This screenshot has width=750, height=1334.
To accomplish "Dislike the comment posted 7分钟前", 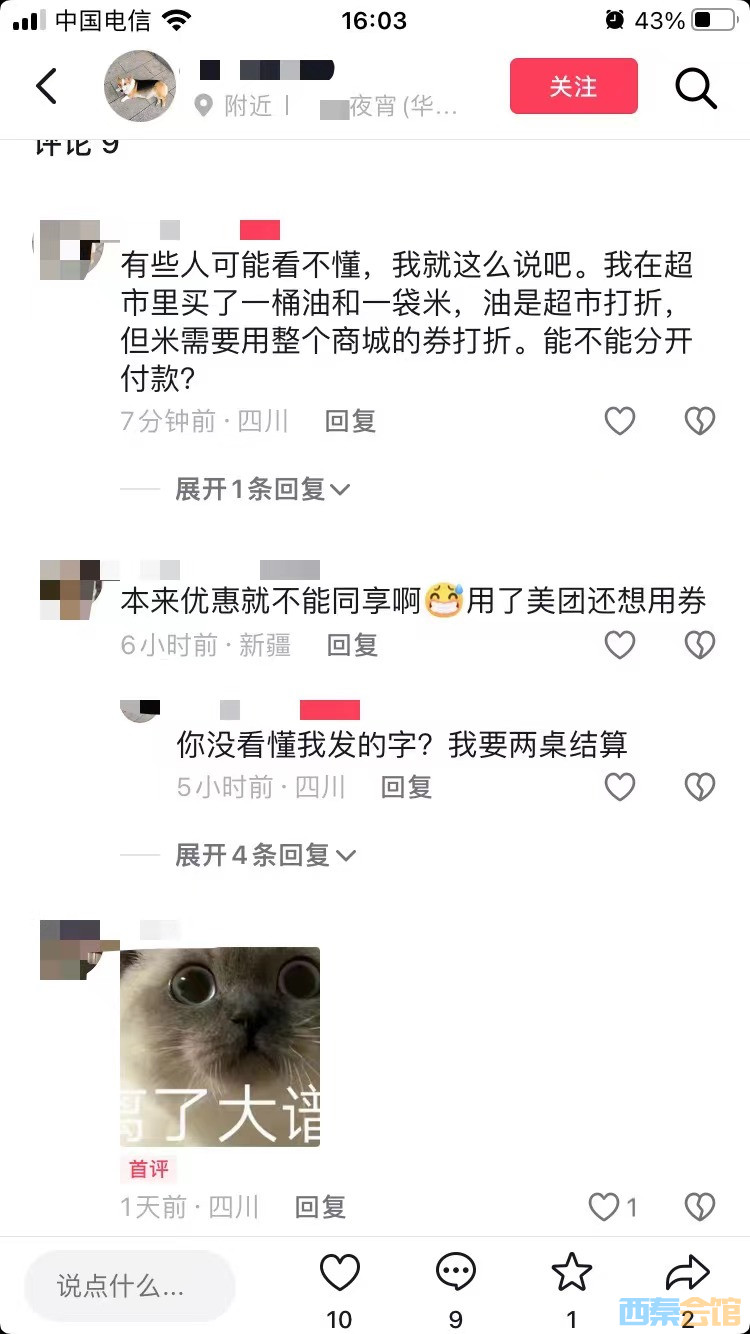I will (700, 421).
